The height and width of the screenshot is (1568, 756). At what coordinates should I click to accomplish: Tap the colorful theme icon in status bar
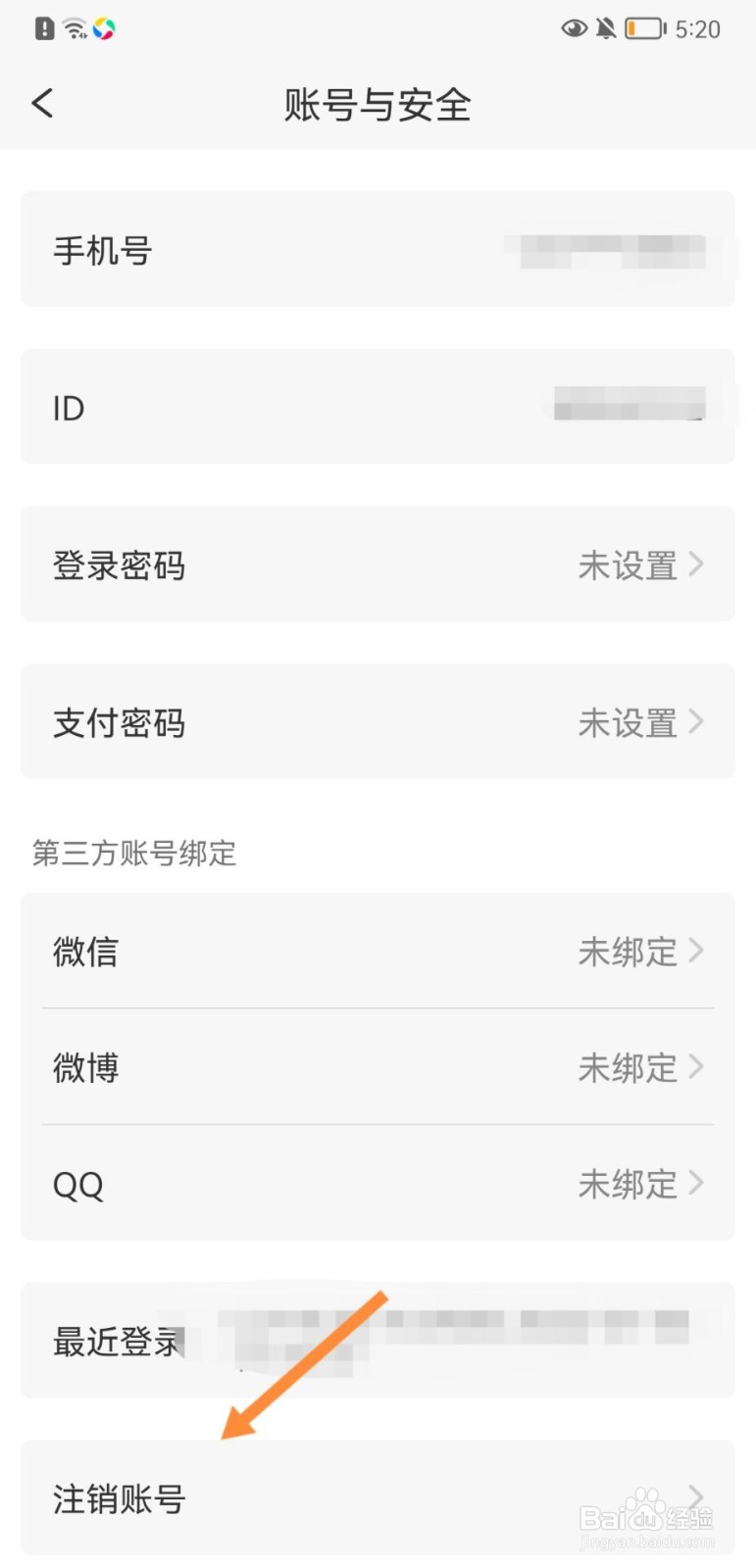(104, 28)
